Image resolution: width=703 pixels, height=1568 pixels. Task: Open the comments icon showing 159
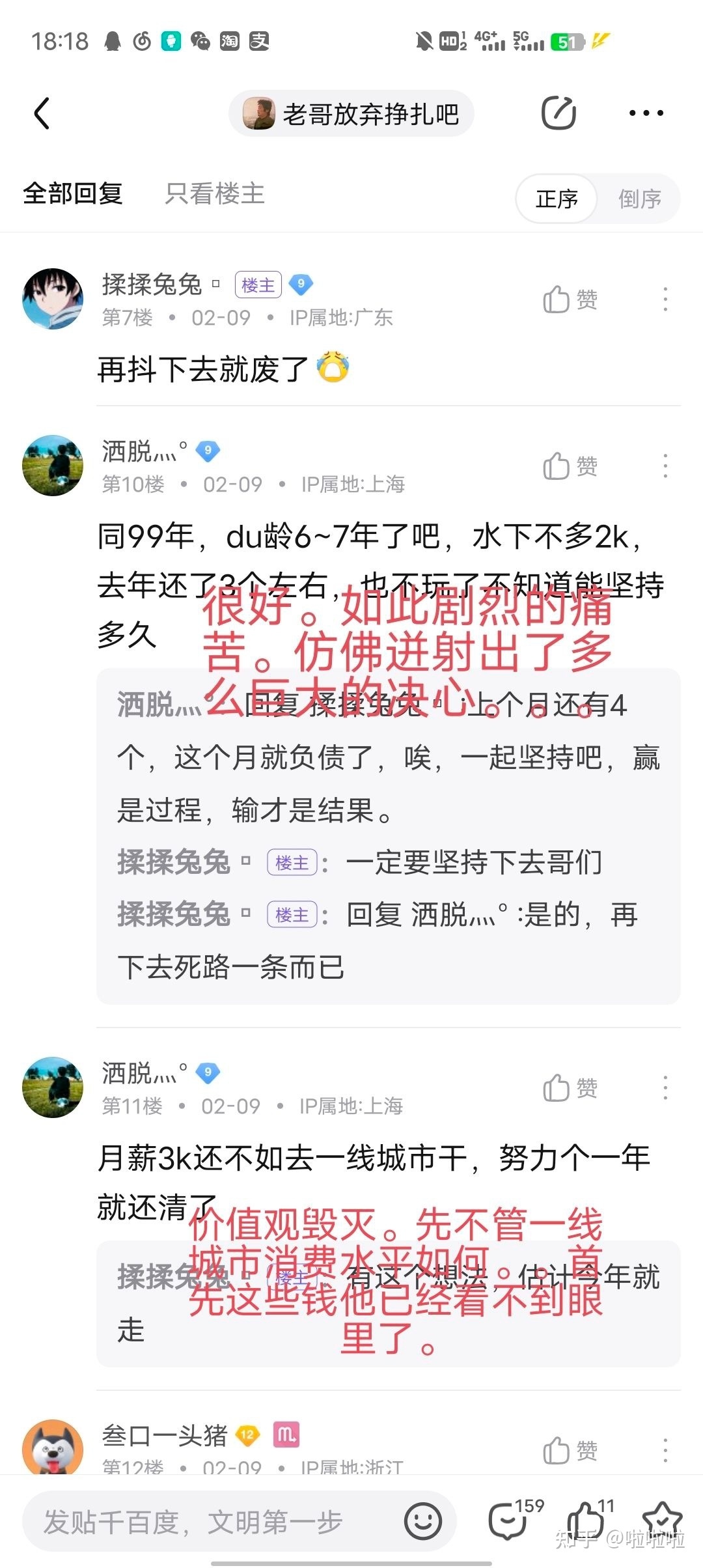click(x=509, y=1520)
